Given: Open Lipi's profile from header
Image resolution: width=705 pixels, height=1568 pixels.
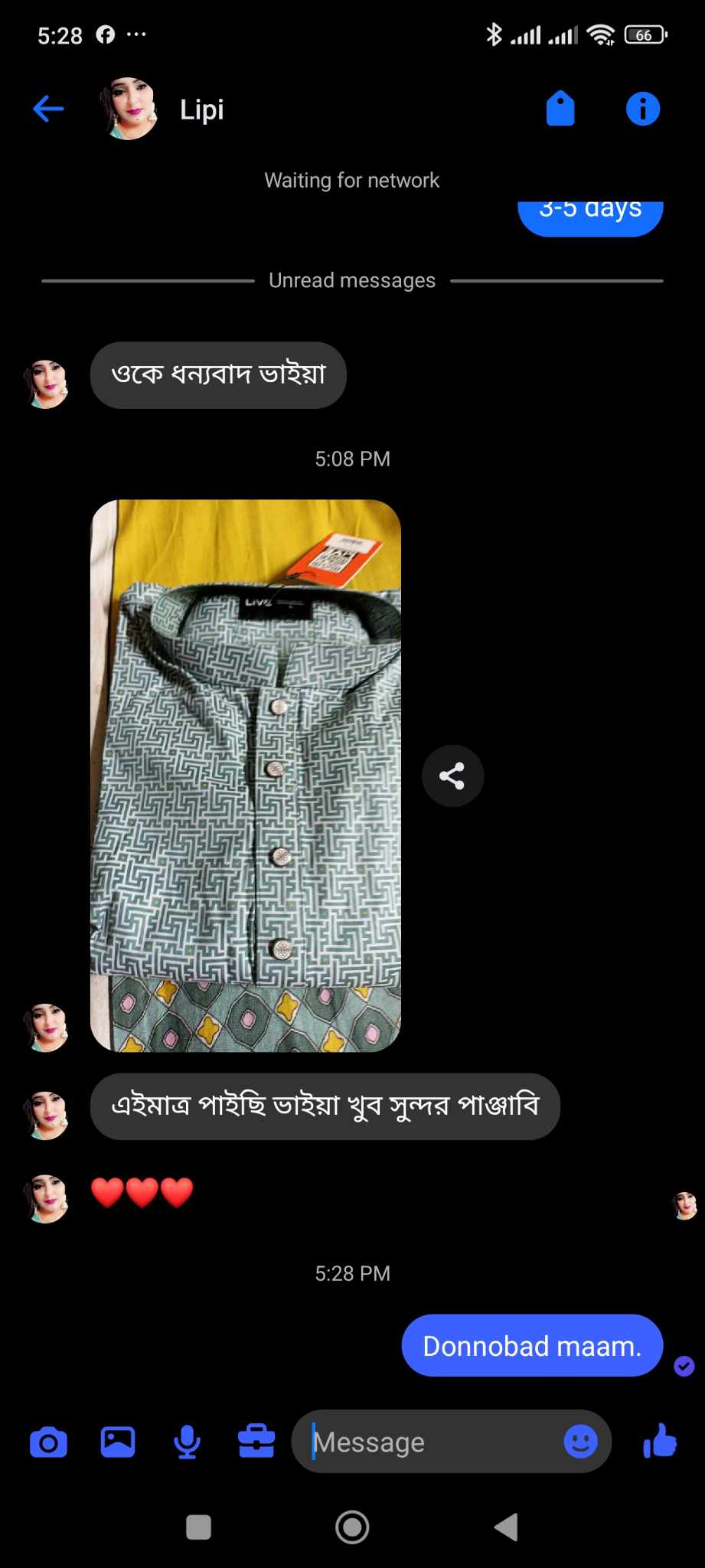Looking at the screenshot, I should pyautogui.click(x=201, y=109).
